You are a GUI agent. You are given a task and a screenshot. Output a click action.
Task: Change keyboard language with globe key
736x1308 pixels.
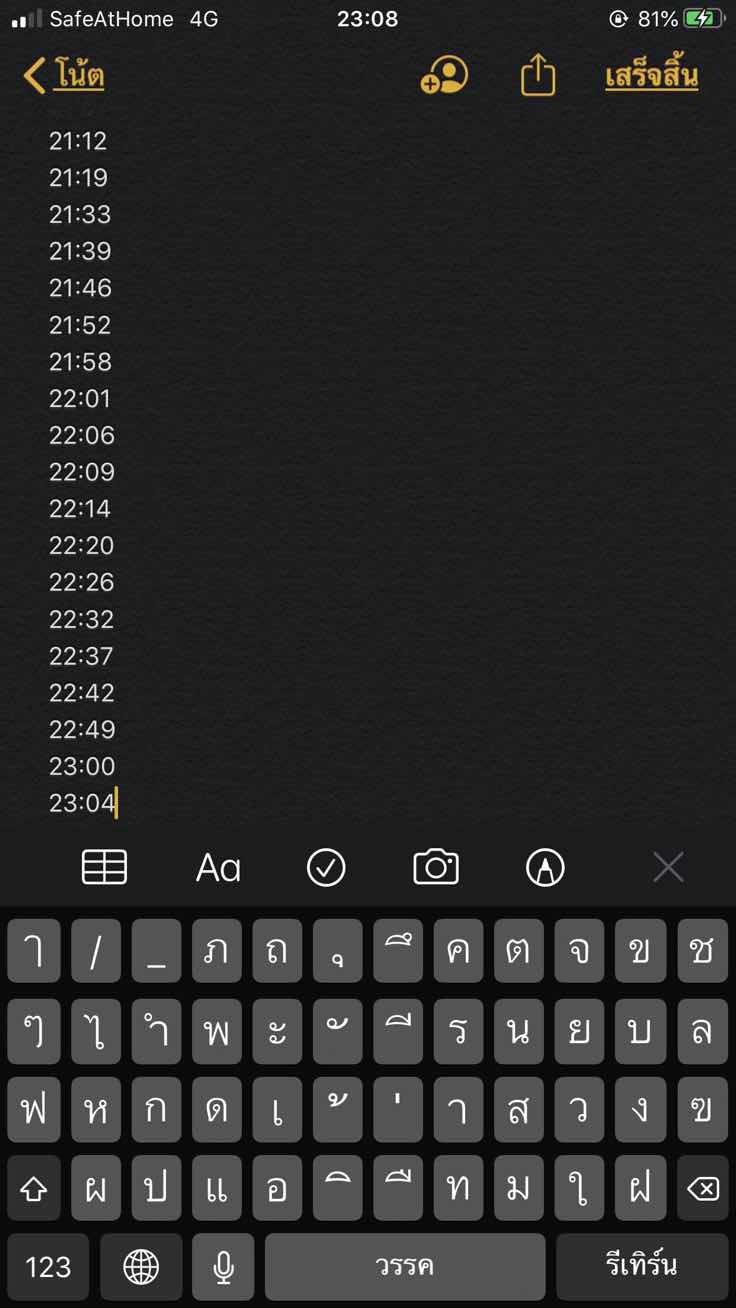pos(141,1267)
